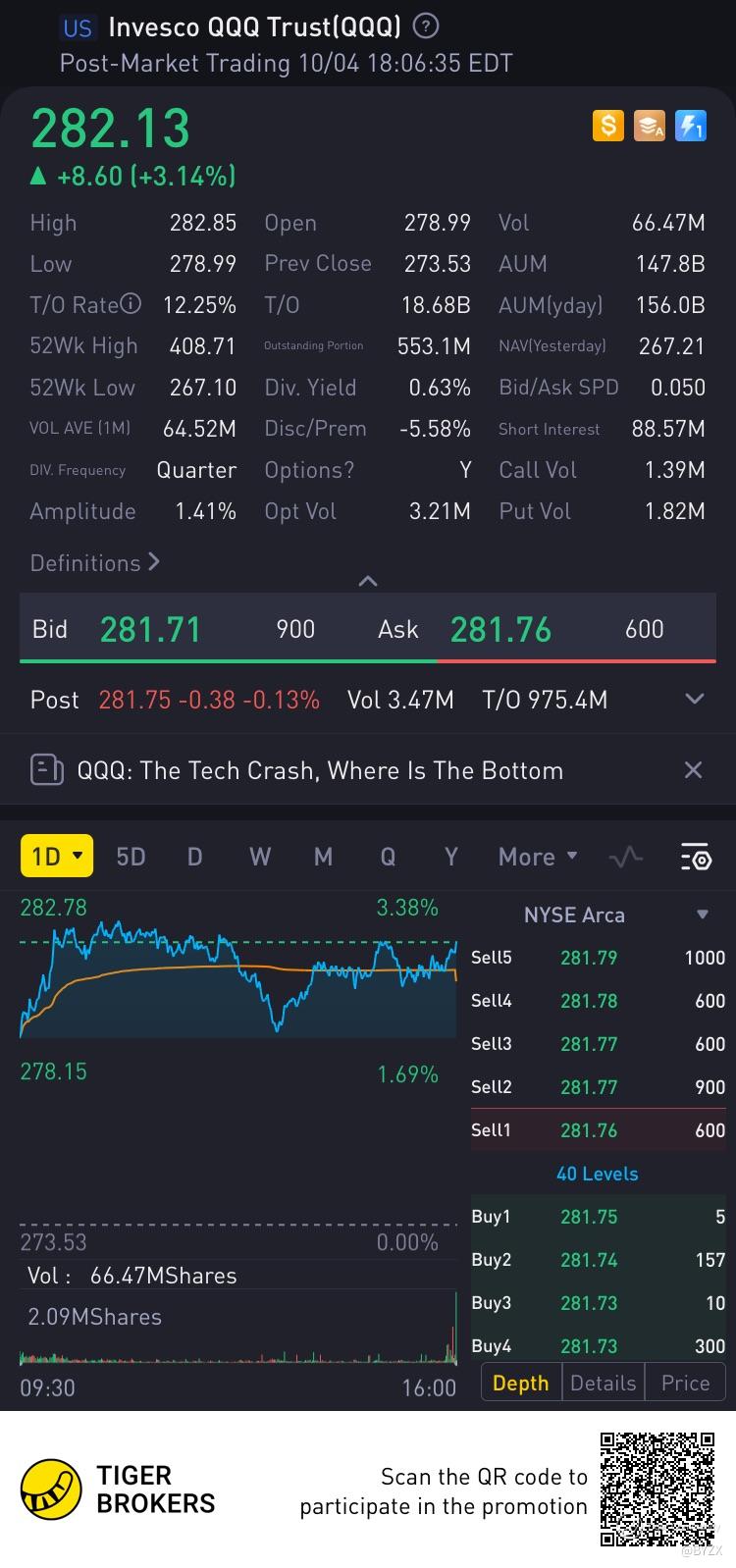This screenshot has height=1568, width=736.
Task: Open the More timeframes dropdown
Action: (537, 857)
